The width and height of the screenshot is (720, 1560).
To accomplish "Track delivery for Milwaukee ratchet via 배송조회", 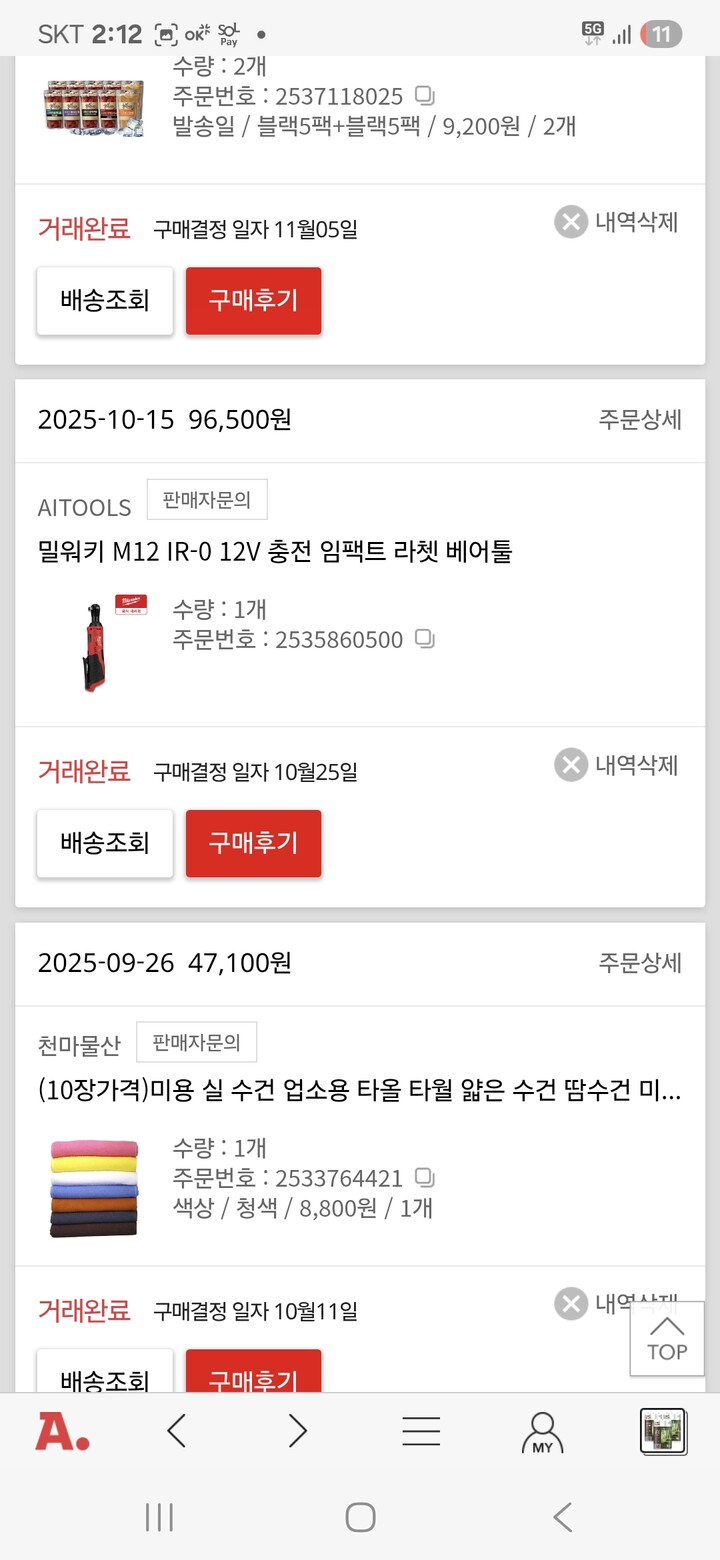I will click(104, 843).
